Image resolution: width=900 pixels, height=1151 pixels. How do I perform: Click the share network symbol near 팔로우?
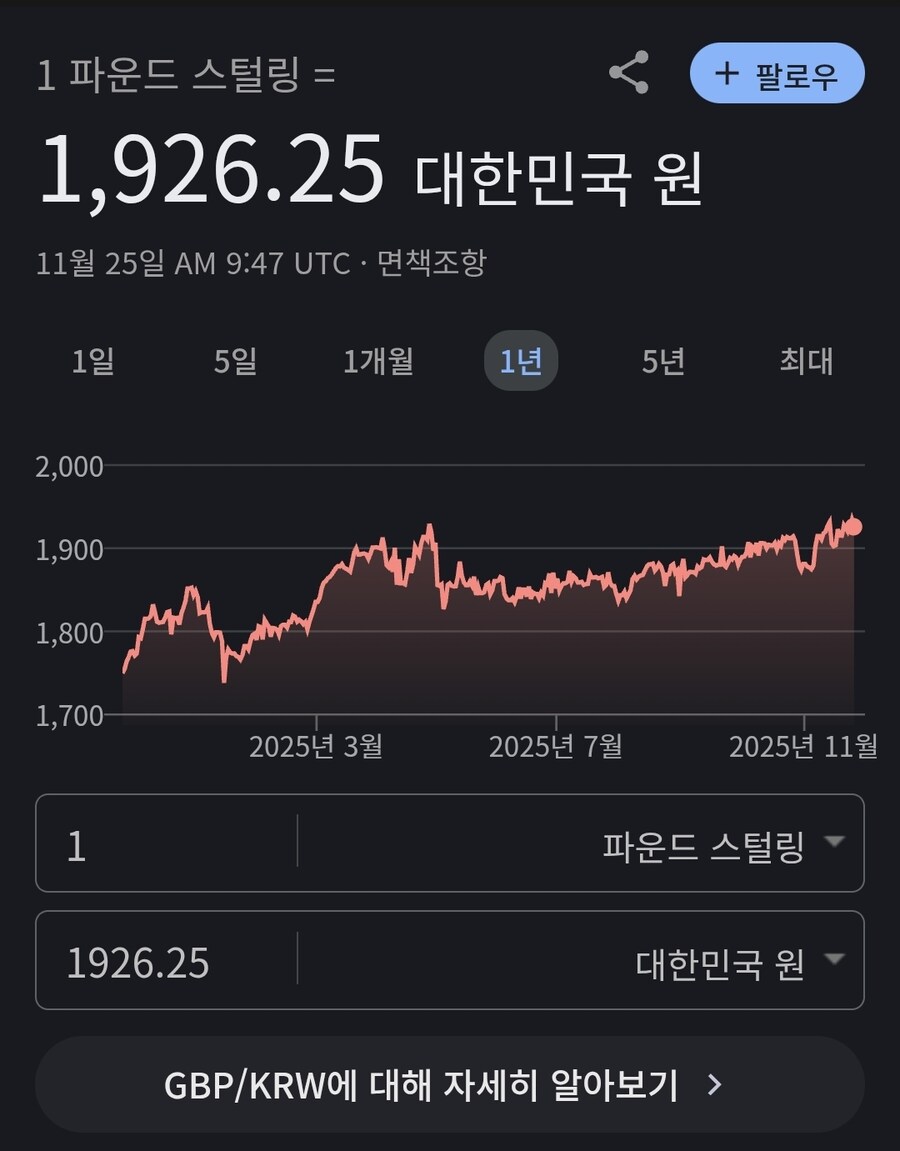point(629,71)
